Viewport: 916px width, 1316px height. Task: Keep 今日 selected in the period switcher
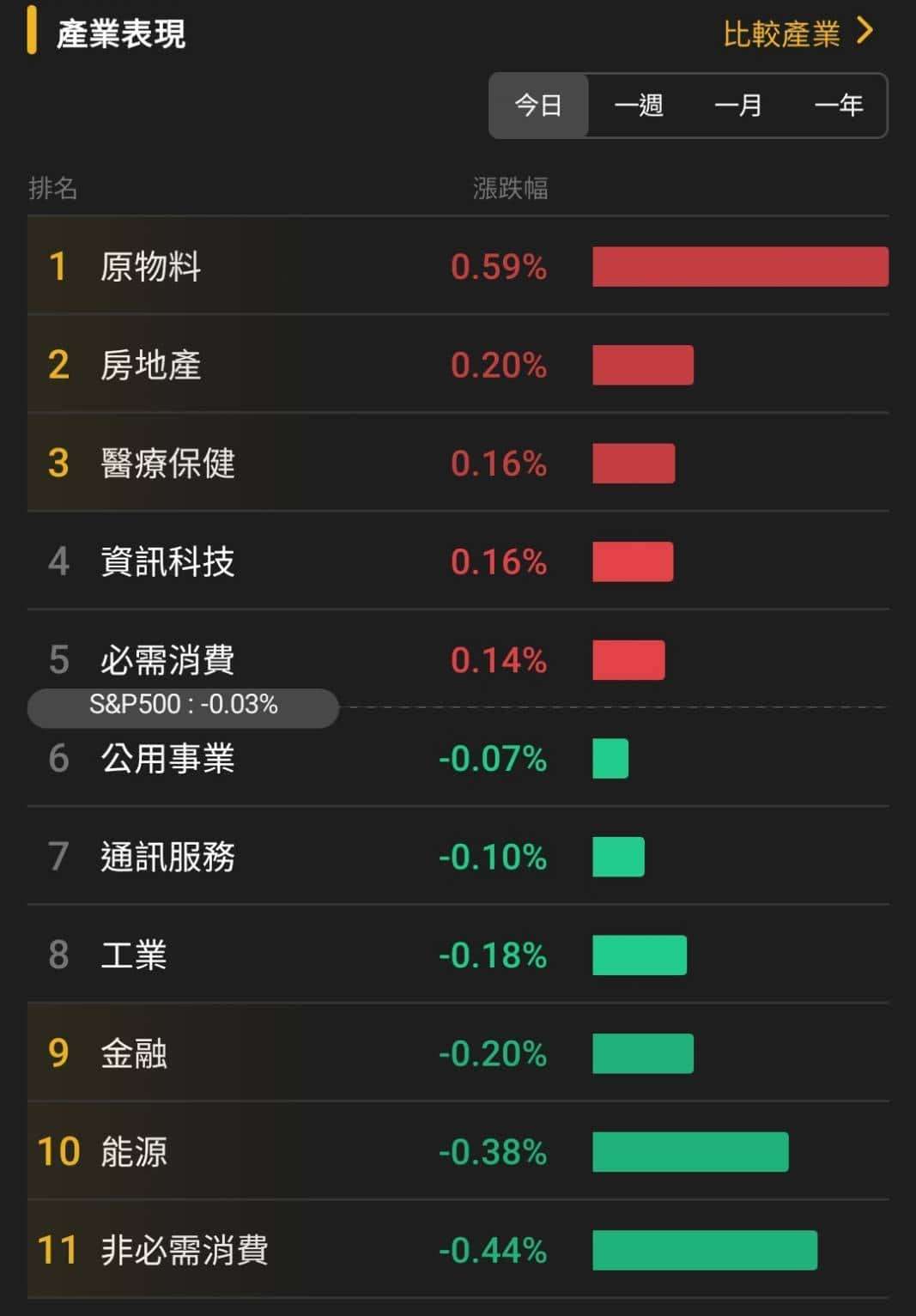click(537, 105)
